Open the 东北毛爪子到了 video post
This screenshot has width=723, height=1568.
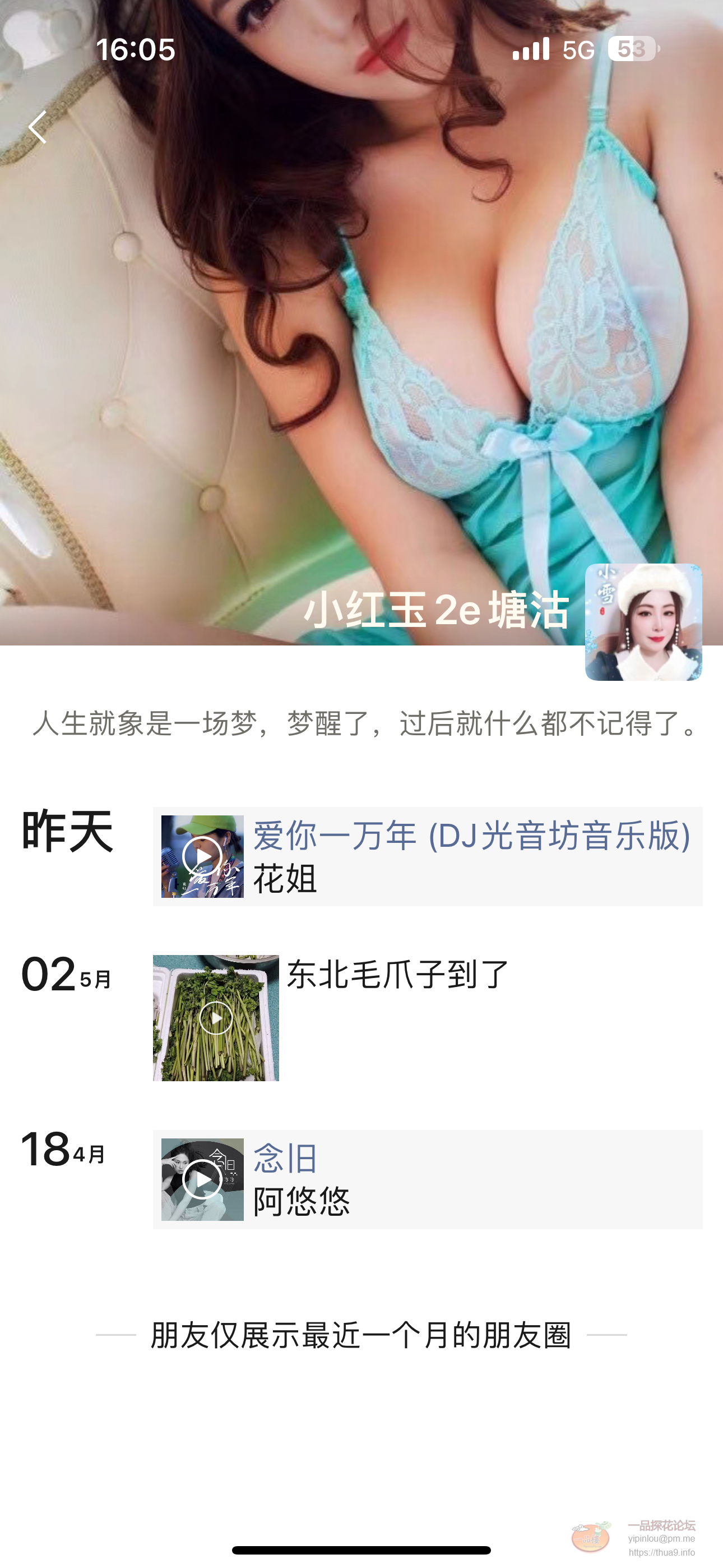click(x=216, y=1018)
